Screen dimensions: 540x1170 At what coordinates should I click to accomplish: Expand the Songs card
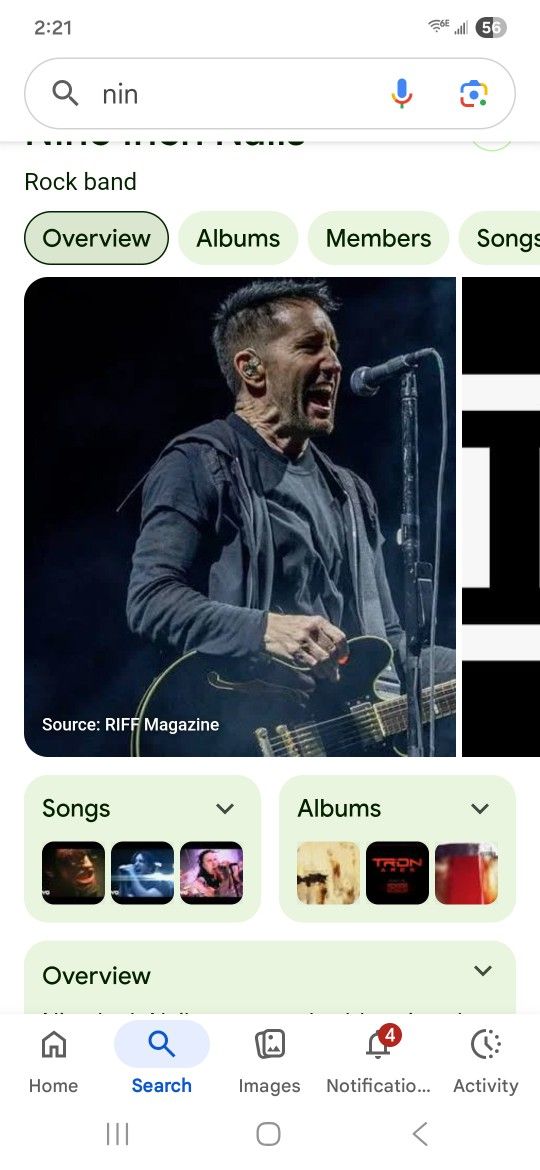[x=142, y=848]
